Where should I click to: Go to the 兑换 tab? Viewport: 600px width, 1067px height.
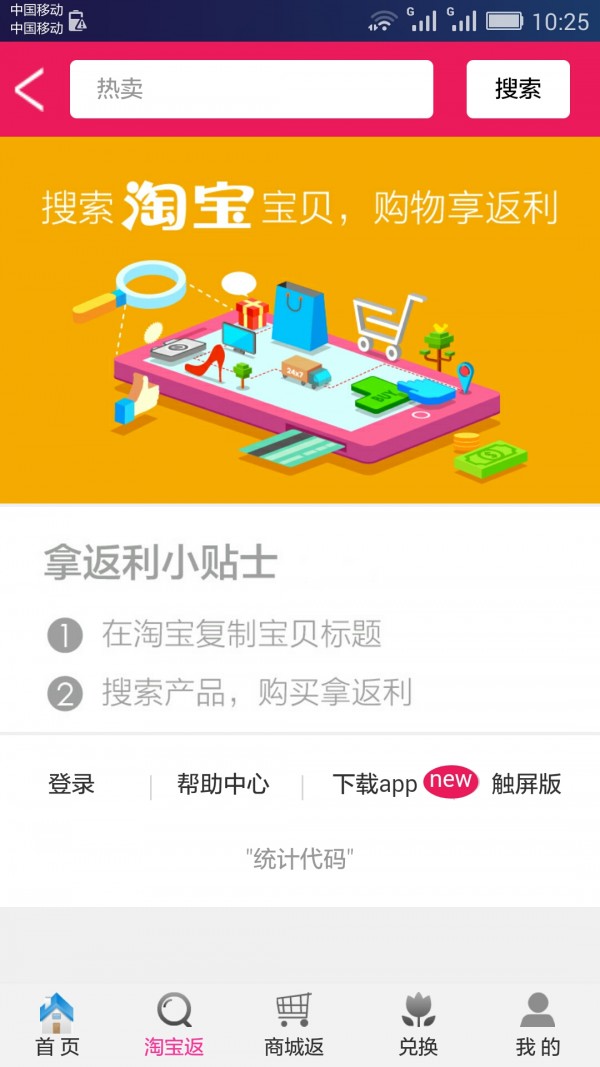pyautogui.click(x=418, y=1026)
